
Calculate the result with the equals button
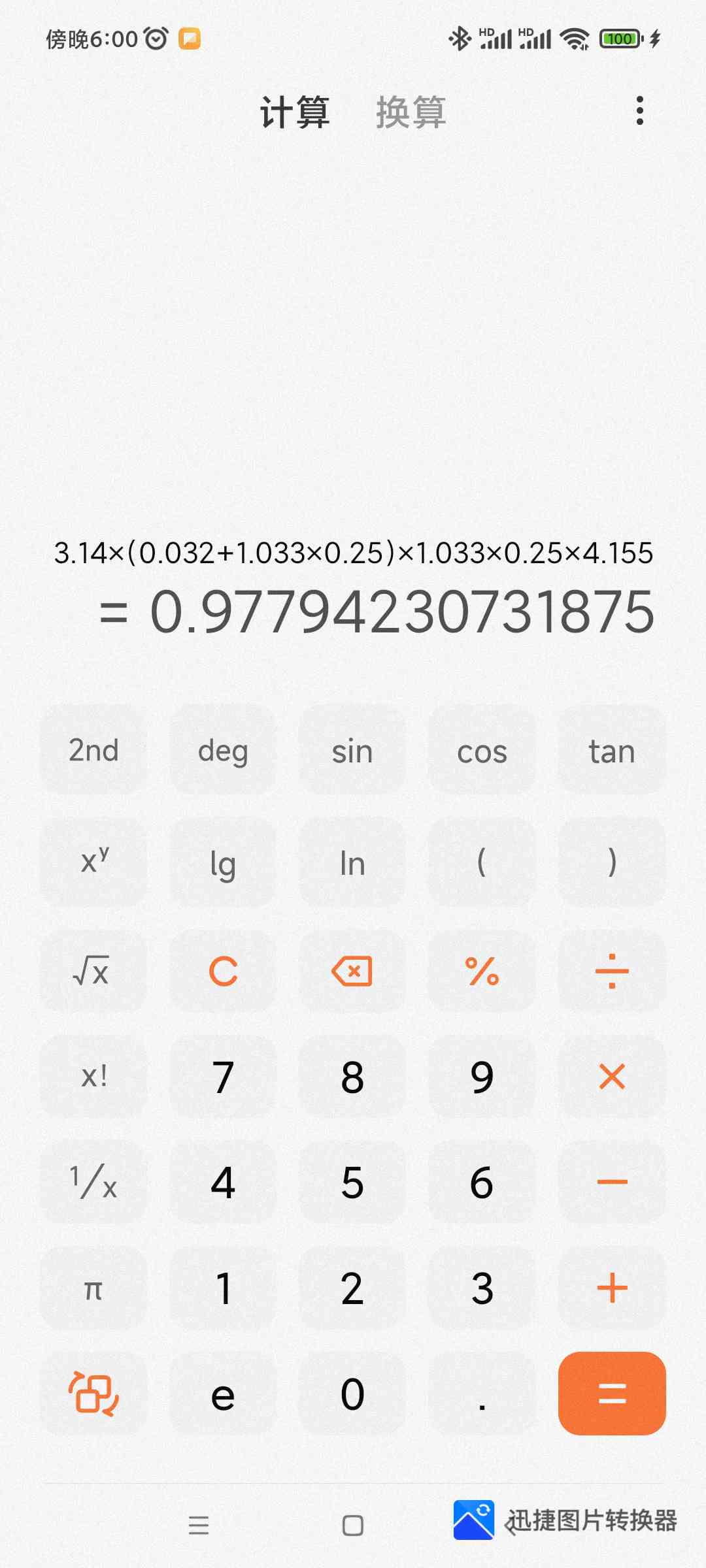(612, 1394)
